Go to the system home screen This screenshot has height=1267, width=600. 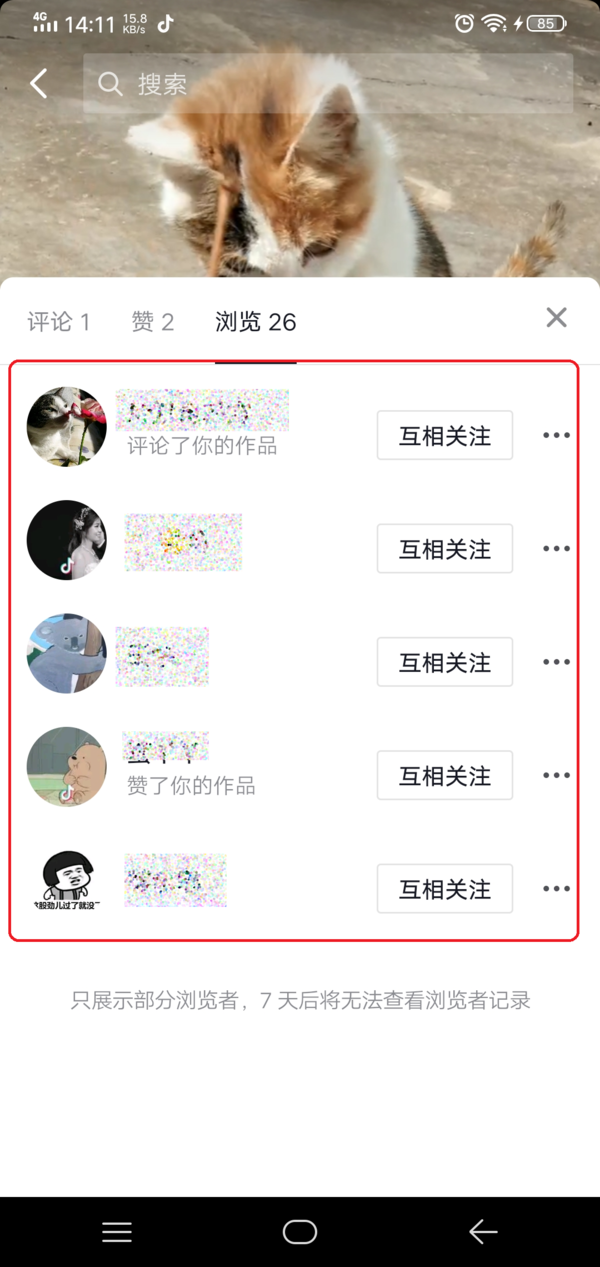tap(300, 1232)
